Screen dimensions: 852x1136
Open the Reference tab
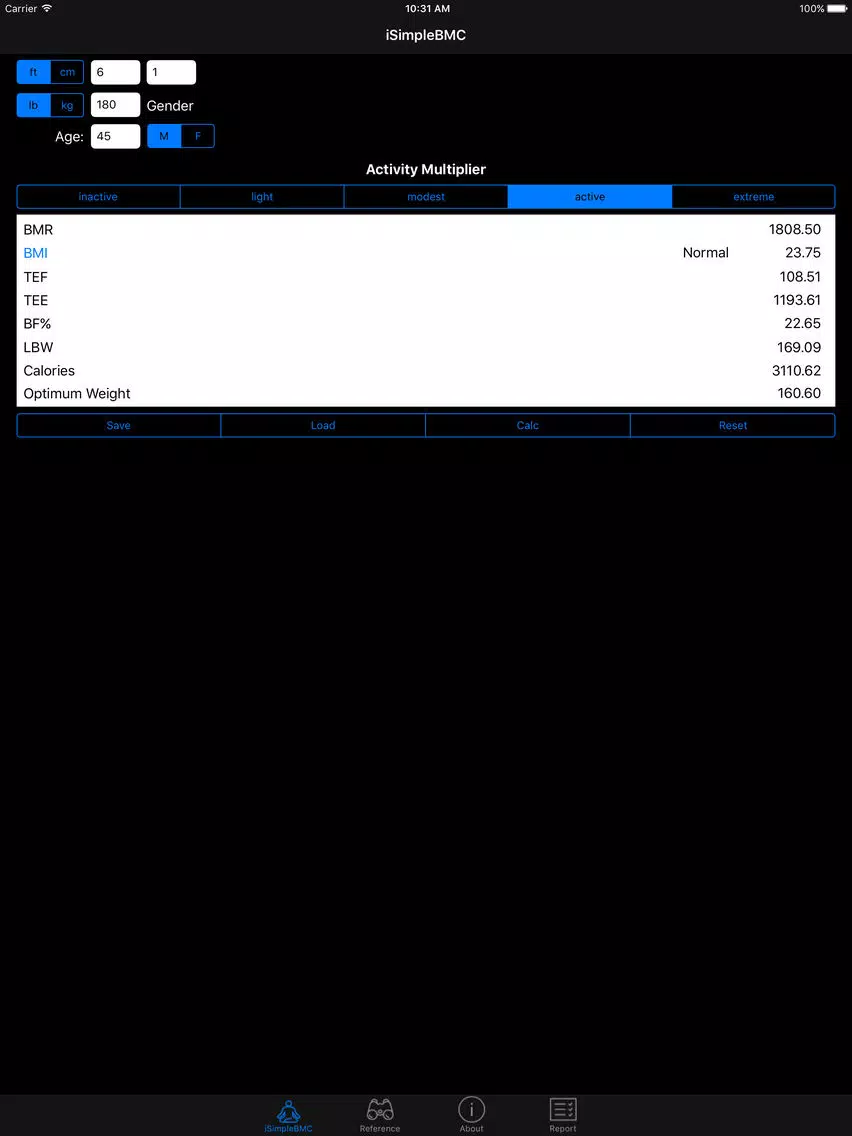click(380, 1114)
